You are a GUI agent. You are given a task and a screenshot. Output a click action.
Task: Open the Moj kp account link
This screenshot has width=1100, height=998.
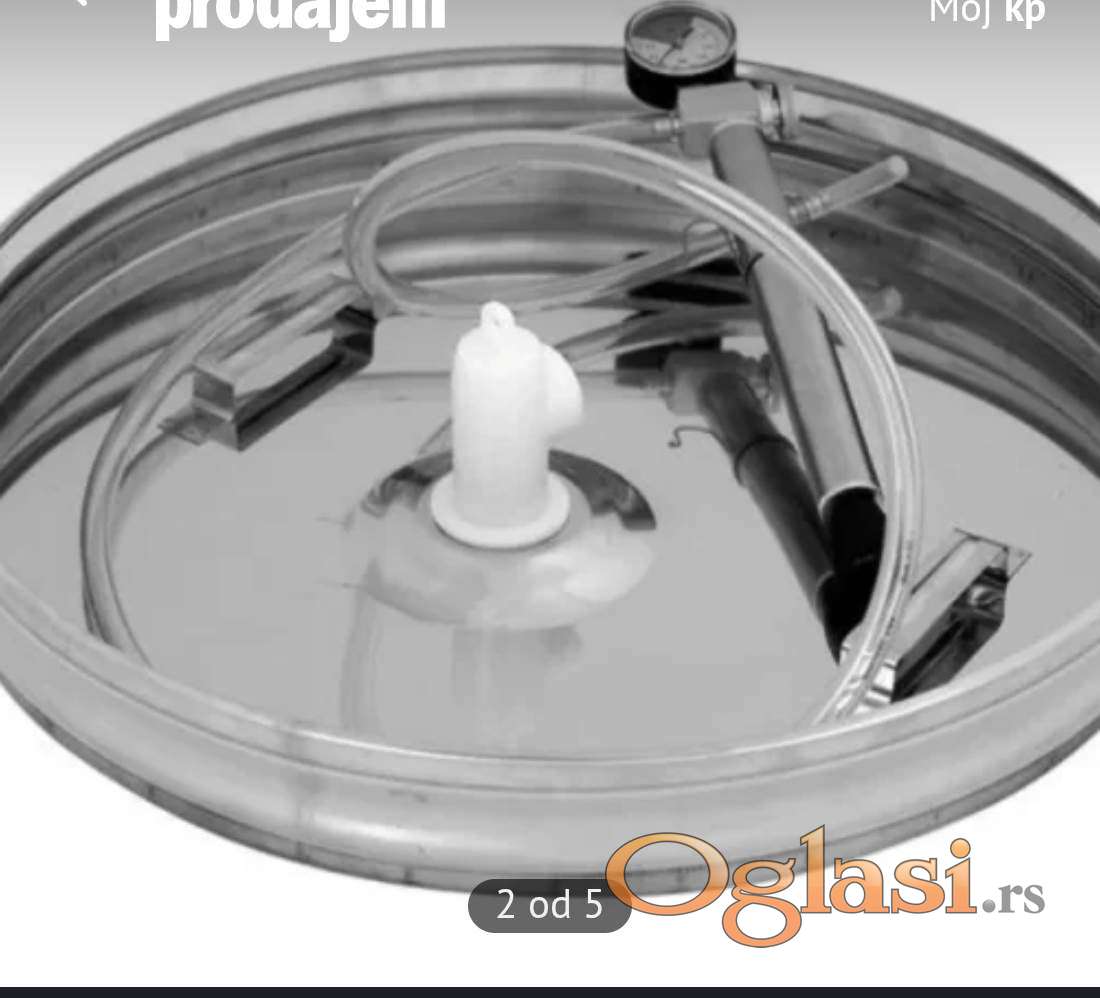[x=986, y=12]
